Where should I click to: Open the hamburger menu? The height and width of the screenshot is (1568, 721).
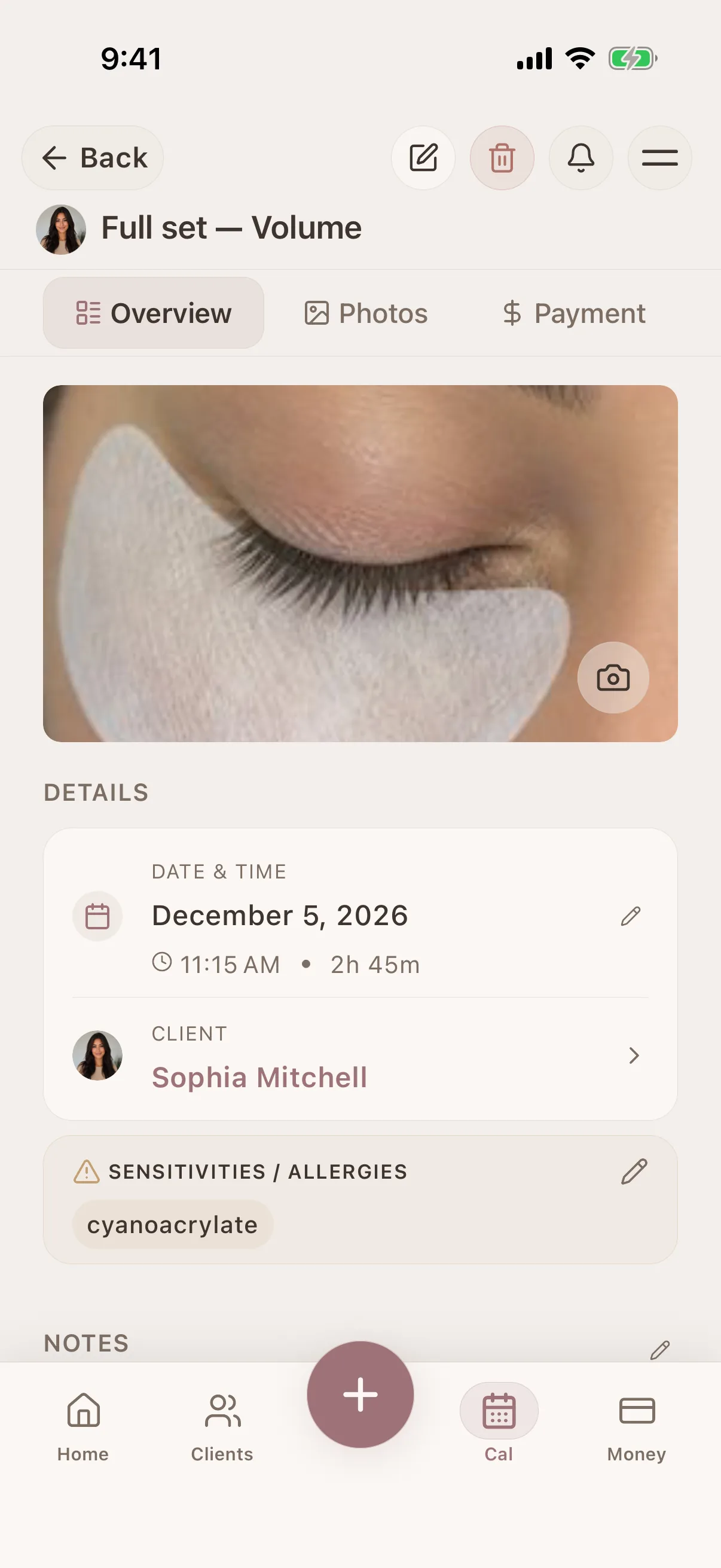pyautogui.click(x=659, y=158)
